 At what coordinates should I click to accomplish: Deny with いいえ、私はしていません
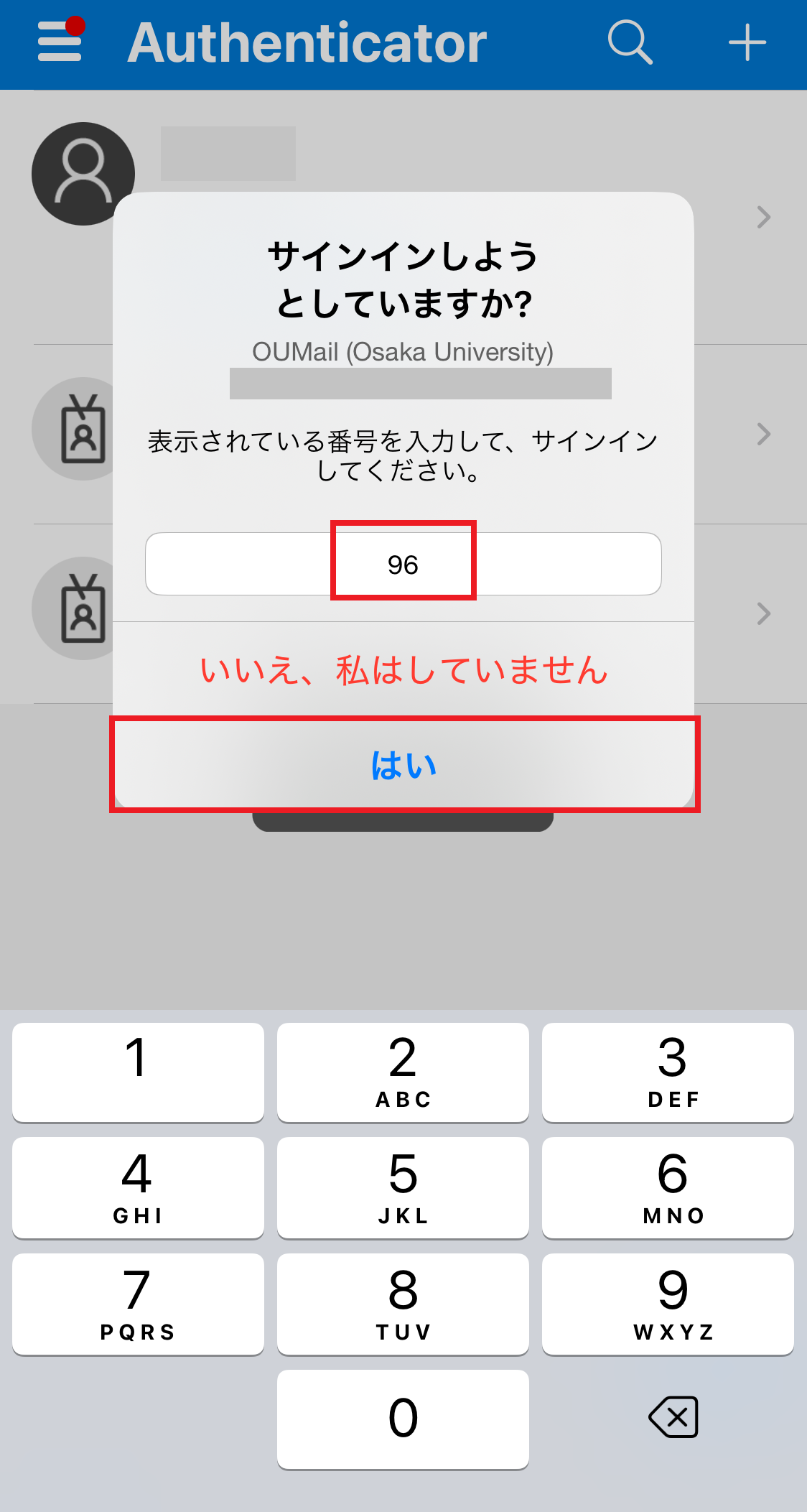click(403, 670)
